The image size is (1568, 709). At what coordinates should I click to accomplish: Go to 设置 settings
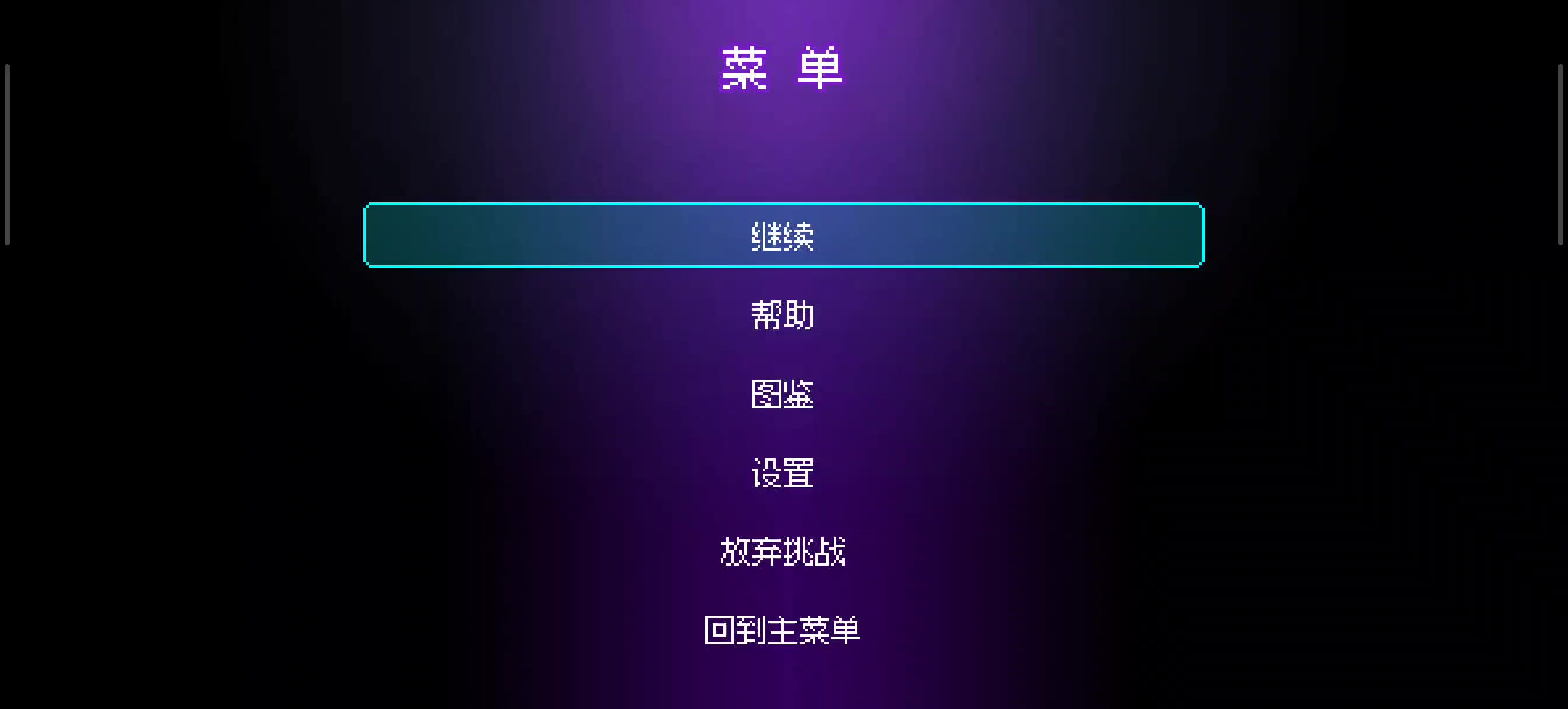coord(783,473)
